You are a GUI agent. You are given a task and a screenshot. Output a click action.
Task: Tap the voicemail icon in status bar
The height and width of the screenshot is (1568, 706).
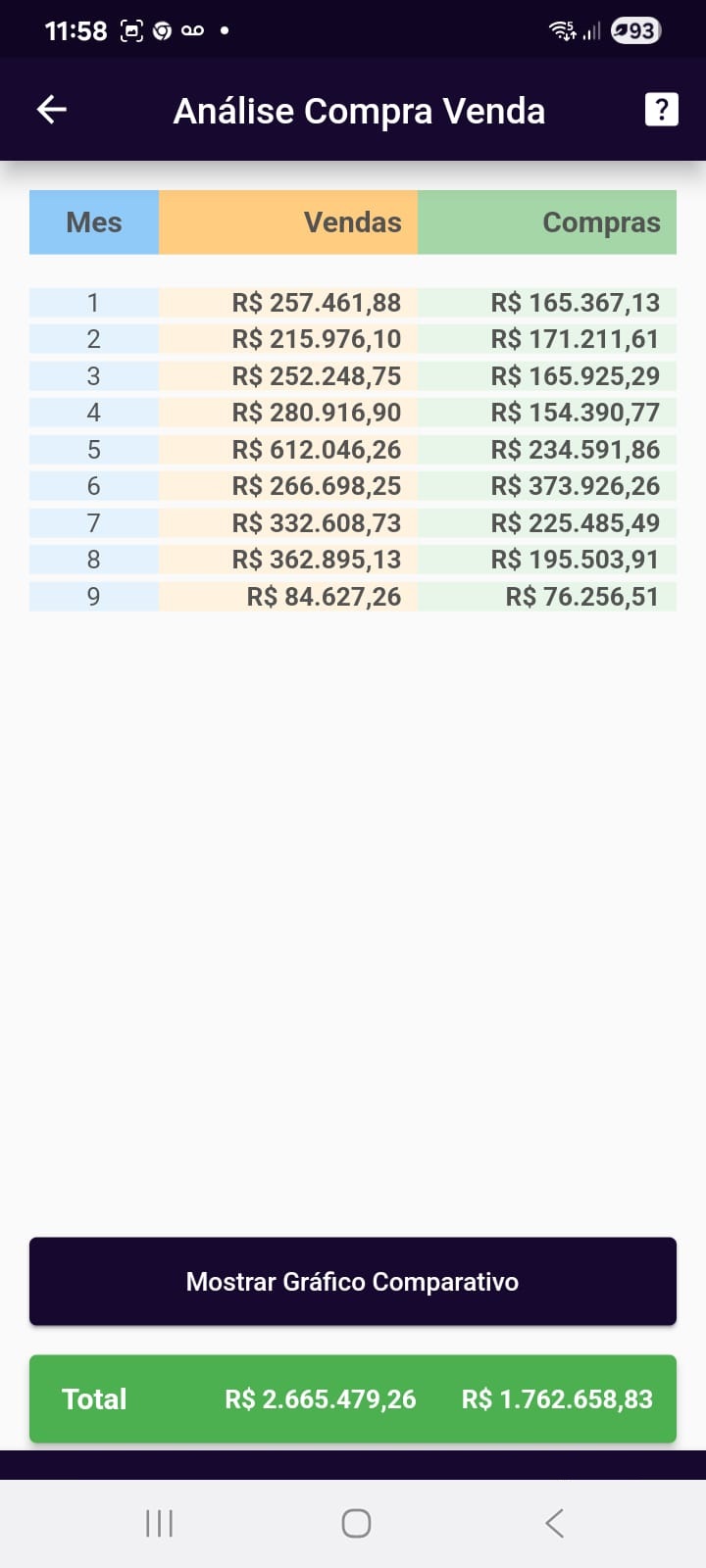(192, 30)
